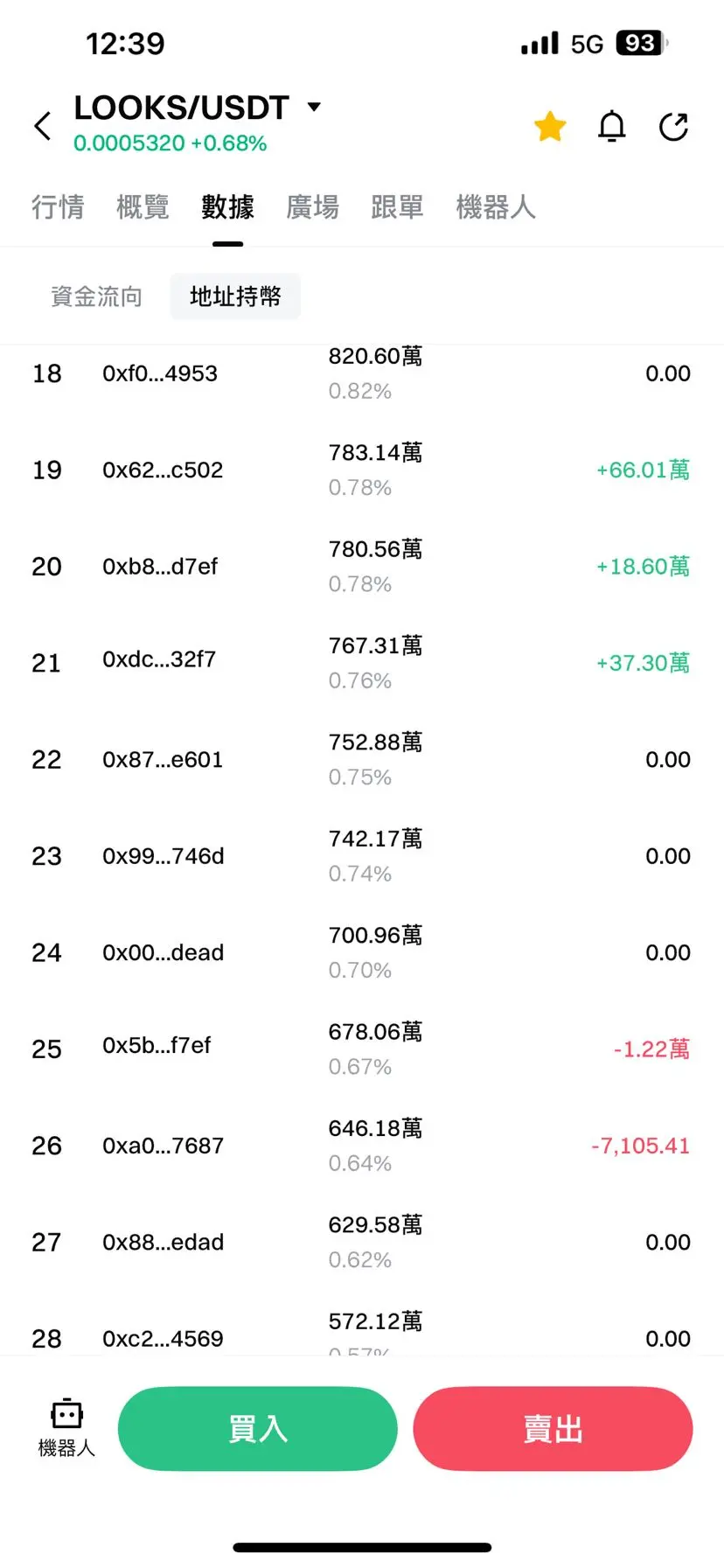Select the 地址持幣 section
This screenshot has width=724, height=1568.
[235, 296]
